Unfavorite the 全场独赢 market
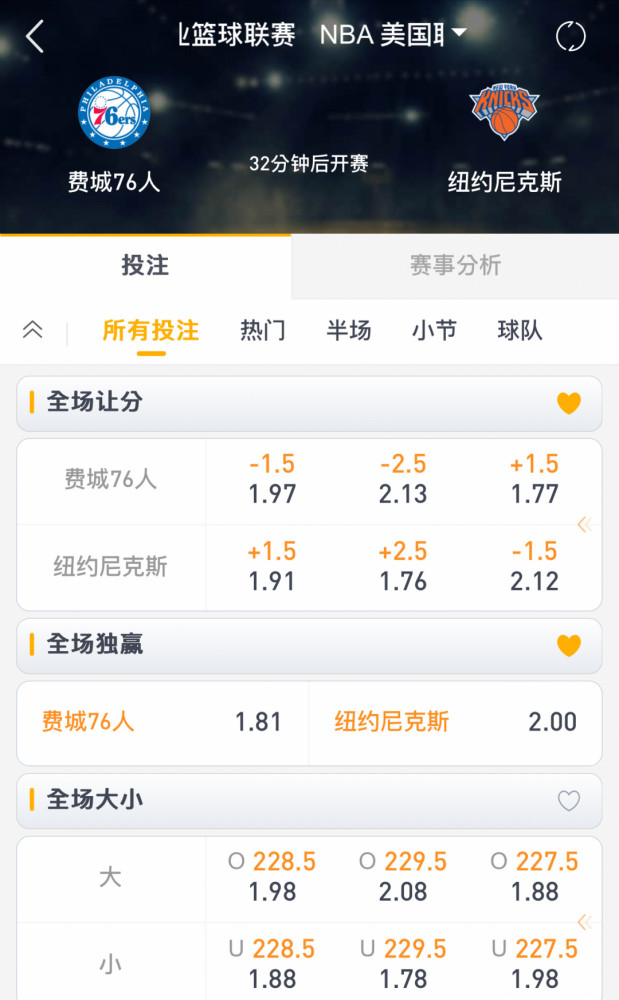The width and height of the screenshot is (619, 1000). pos(569,645)
